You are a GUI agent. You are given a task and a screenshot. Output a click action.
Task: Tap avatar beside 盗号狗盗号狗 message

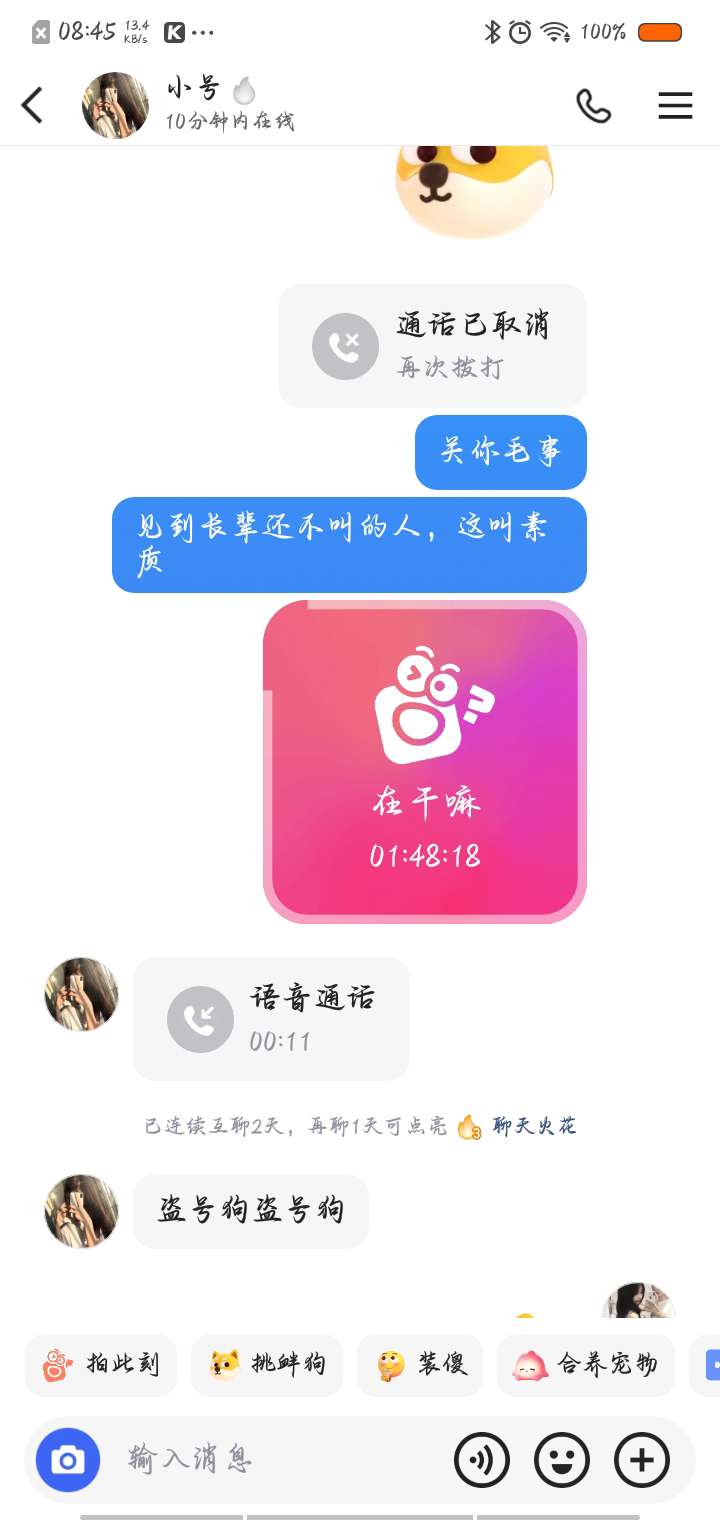tap(81, 1211)
